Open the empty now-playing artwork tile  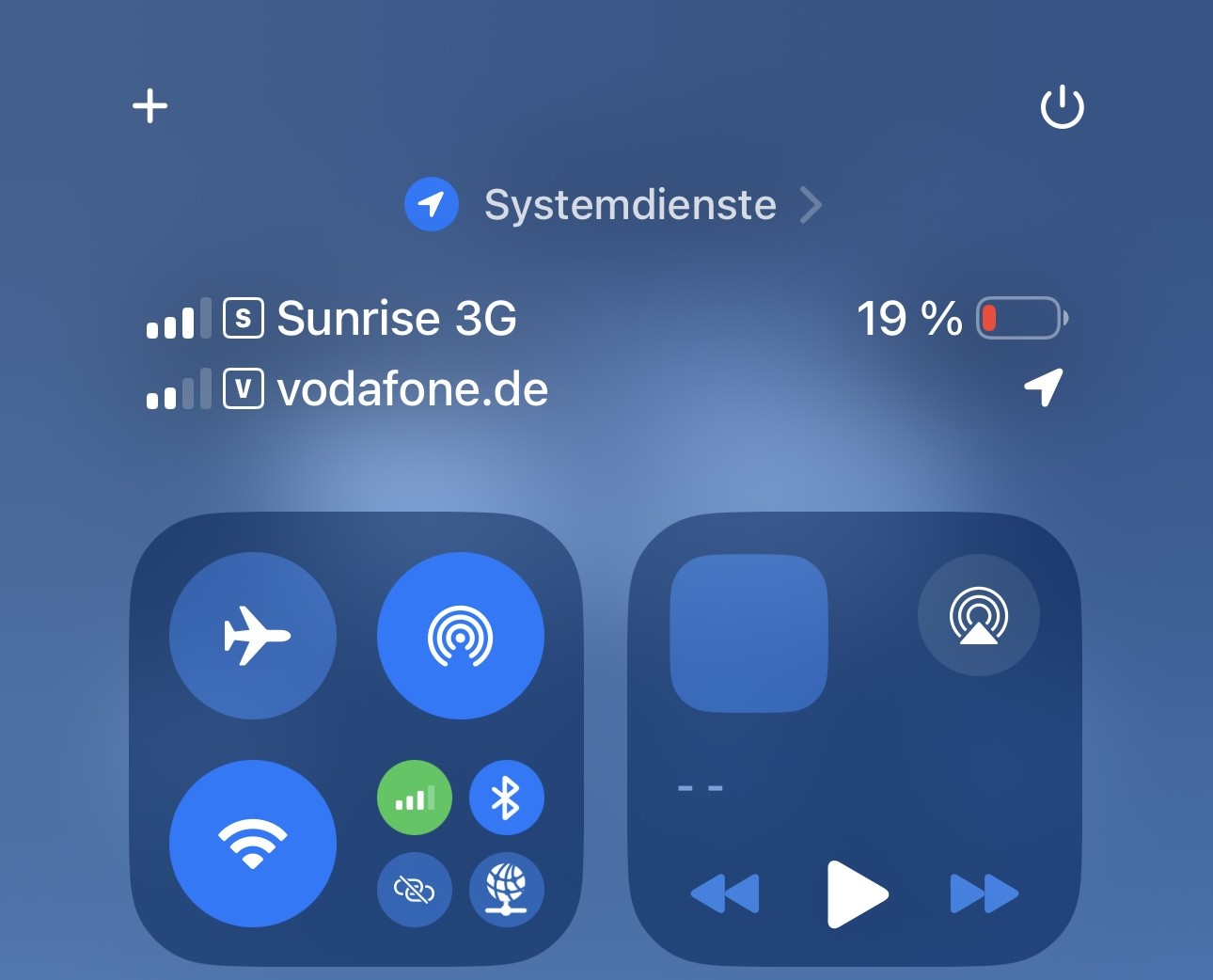[748, 633]
